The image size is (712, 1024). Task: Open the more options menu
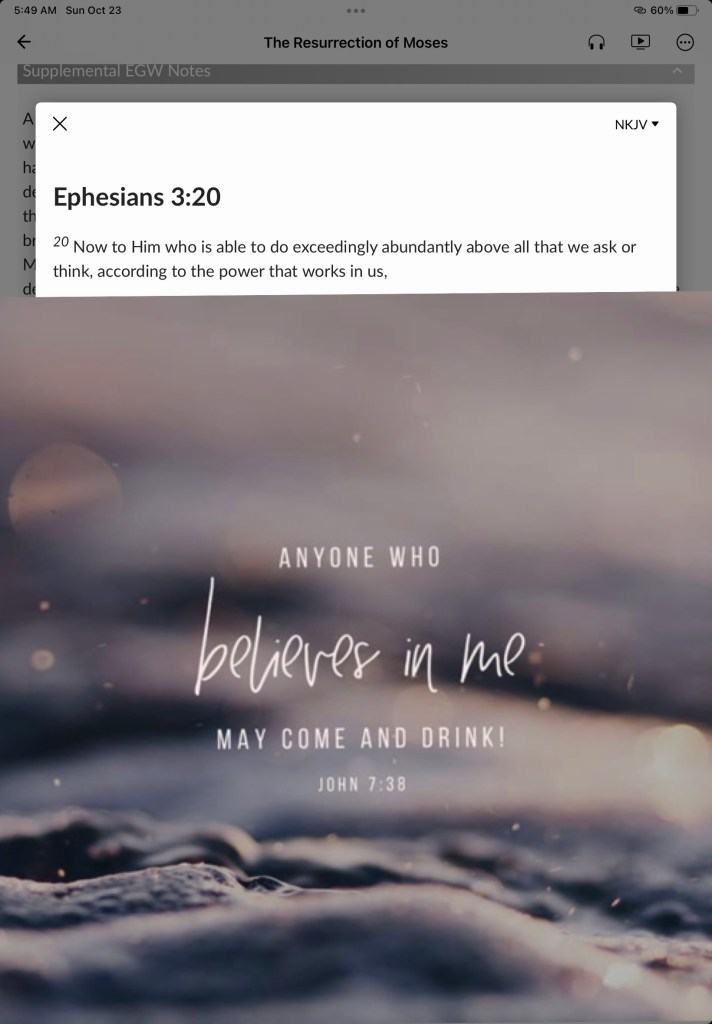point(685,42)
